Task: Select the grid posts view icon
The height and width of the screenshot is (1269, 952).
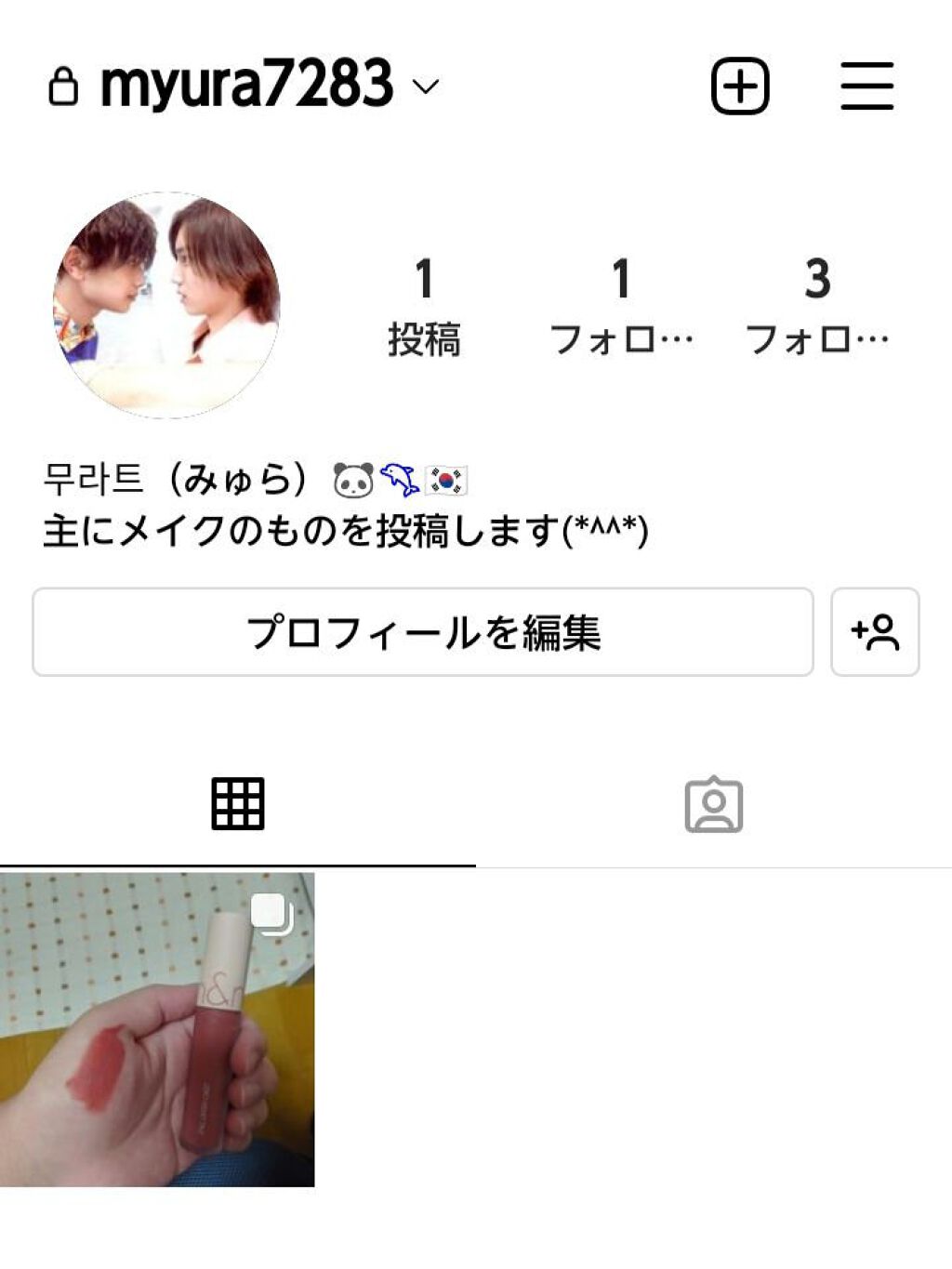Action: click(238, 805)
